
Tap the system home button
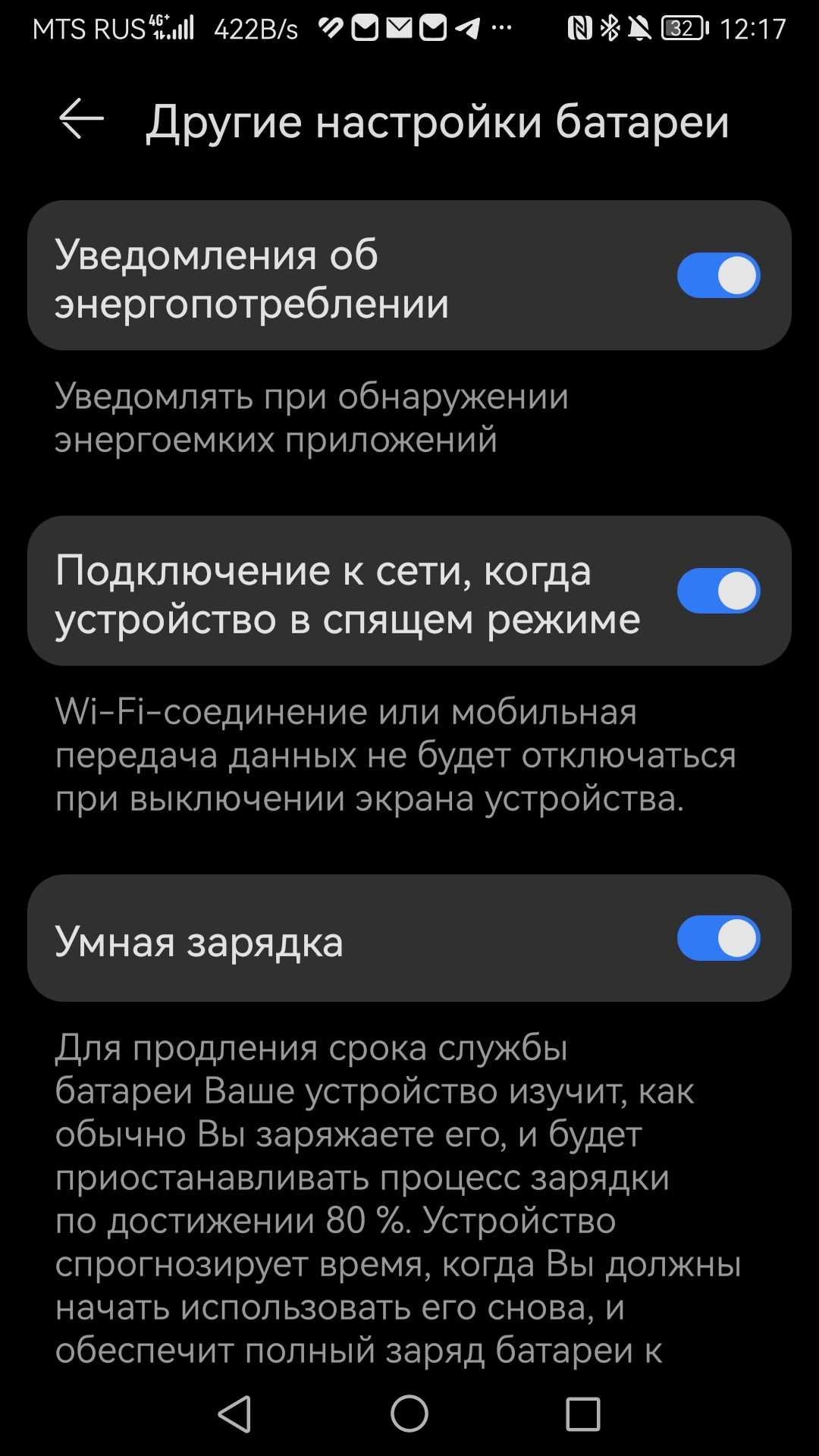coord(409,1414)
